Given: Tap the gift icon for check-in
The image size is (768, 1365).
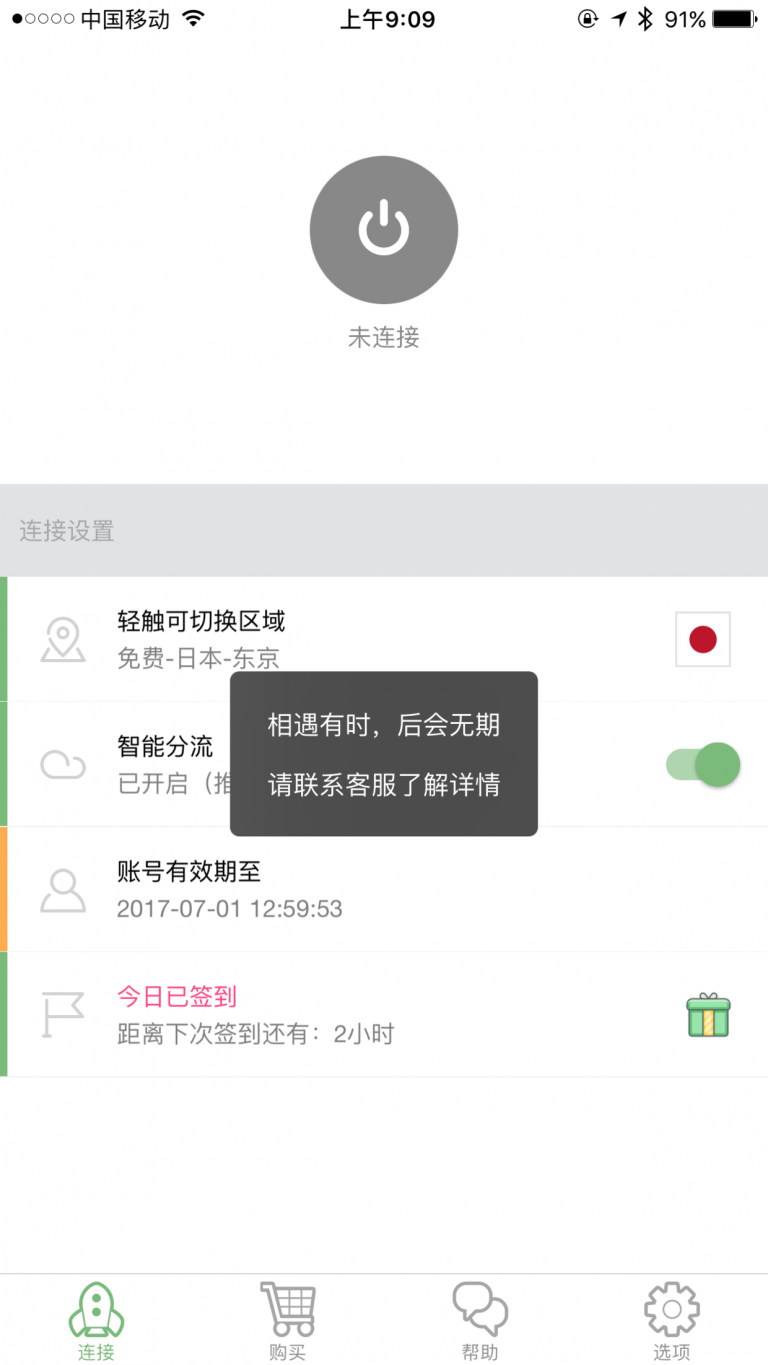Looking at the screenshot, I should tap(708, 1015).
